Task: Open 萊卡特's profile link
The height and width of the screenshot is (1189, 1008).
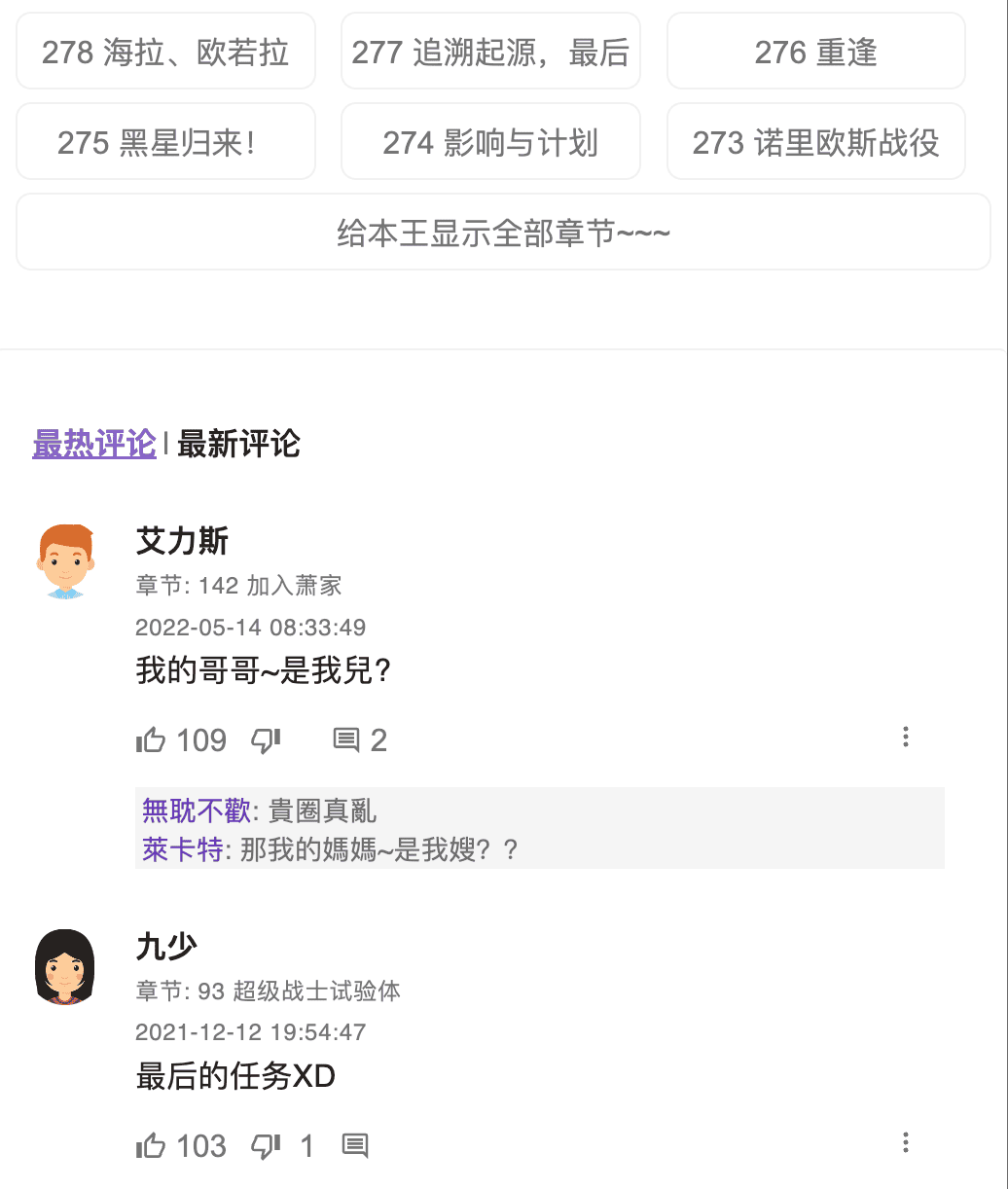Action: pyautogui.click(x=182, y=849)
